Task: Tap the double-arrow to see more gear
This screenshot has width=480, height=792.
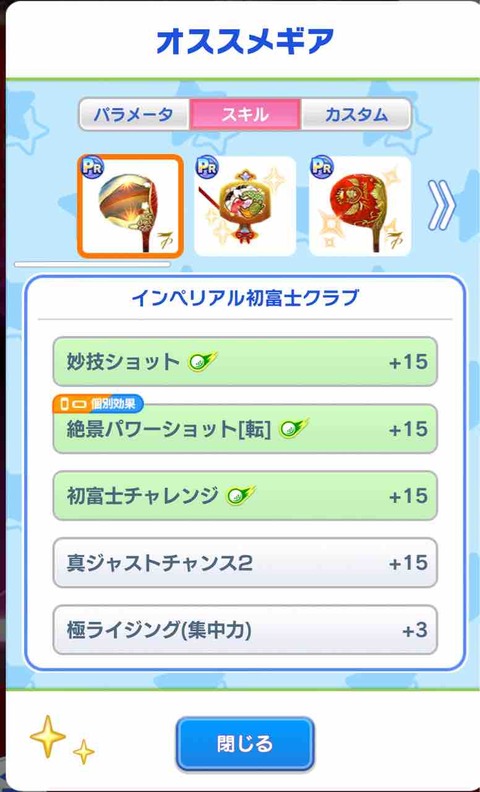Action: (441, 205)
